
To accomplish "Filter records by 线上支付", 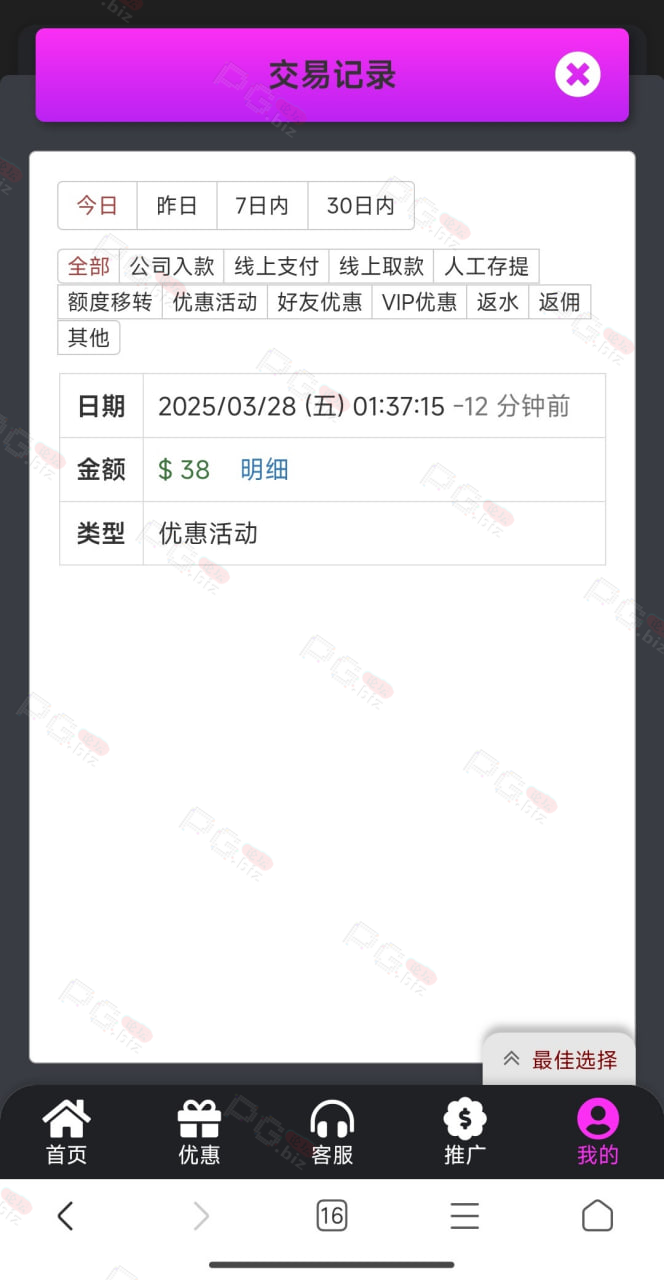I will pos(276,266).
